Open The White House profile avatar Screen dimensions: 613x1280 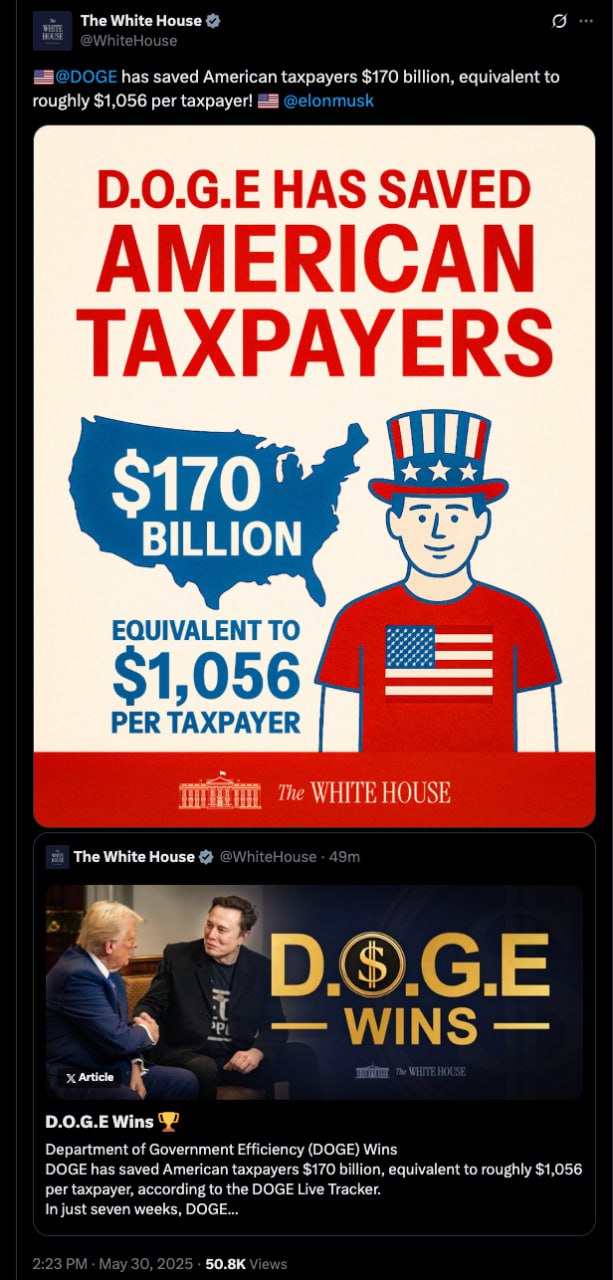(52, 31)
